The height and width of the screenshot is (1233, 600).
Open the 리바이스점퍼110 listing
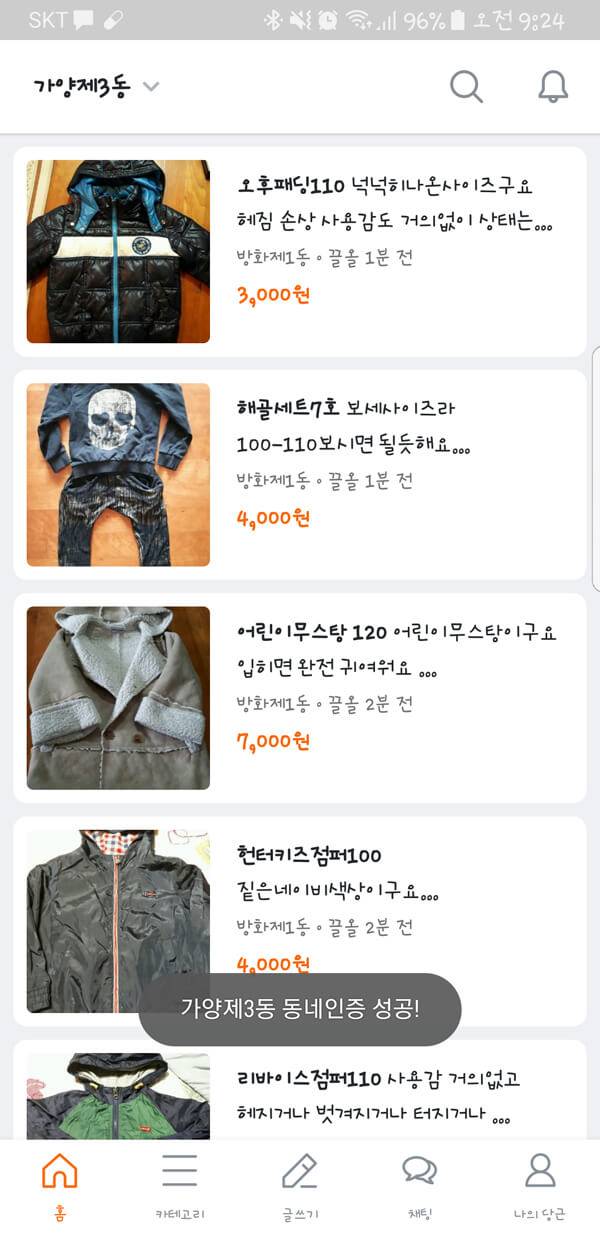[x=300, y=1094]
